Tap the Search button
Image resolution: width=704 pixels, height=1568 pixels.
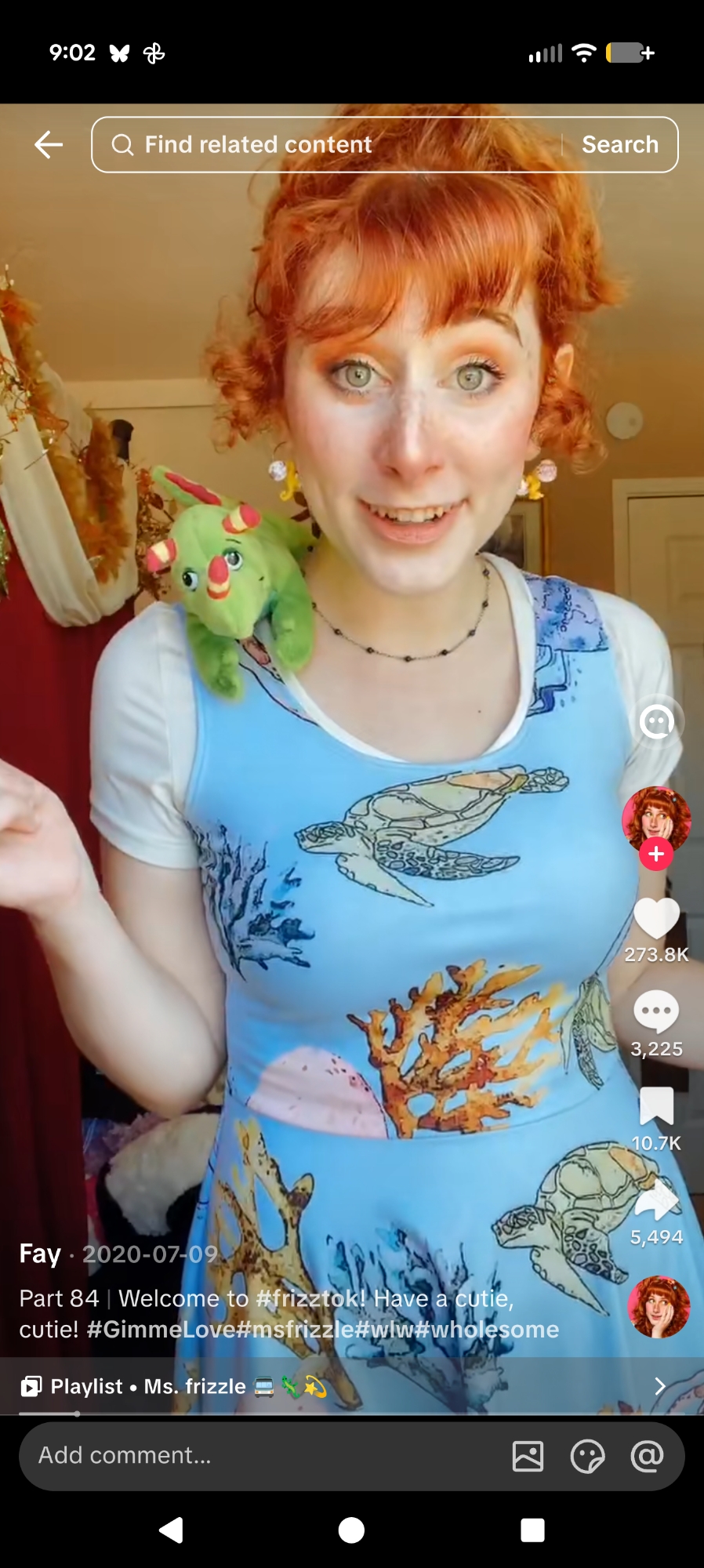[619, 144]
